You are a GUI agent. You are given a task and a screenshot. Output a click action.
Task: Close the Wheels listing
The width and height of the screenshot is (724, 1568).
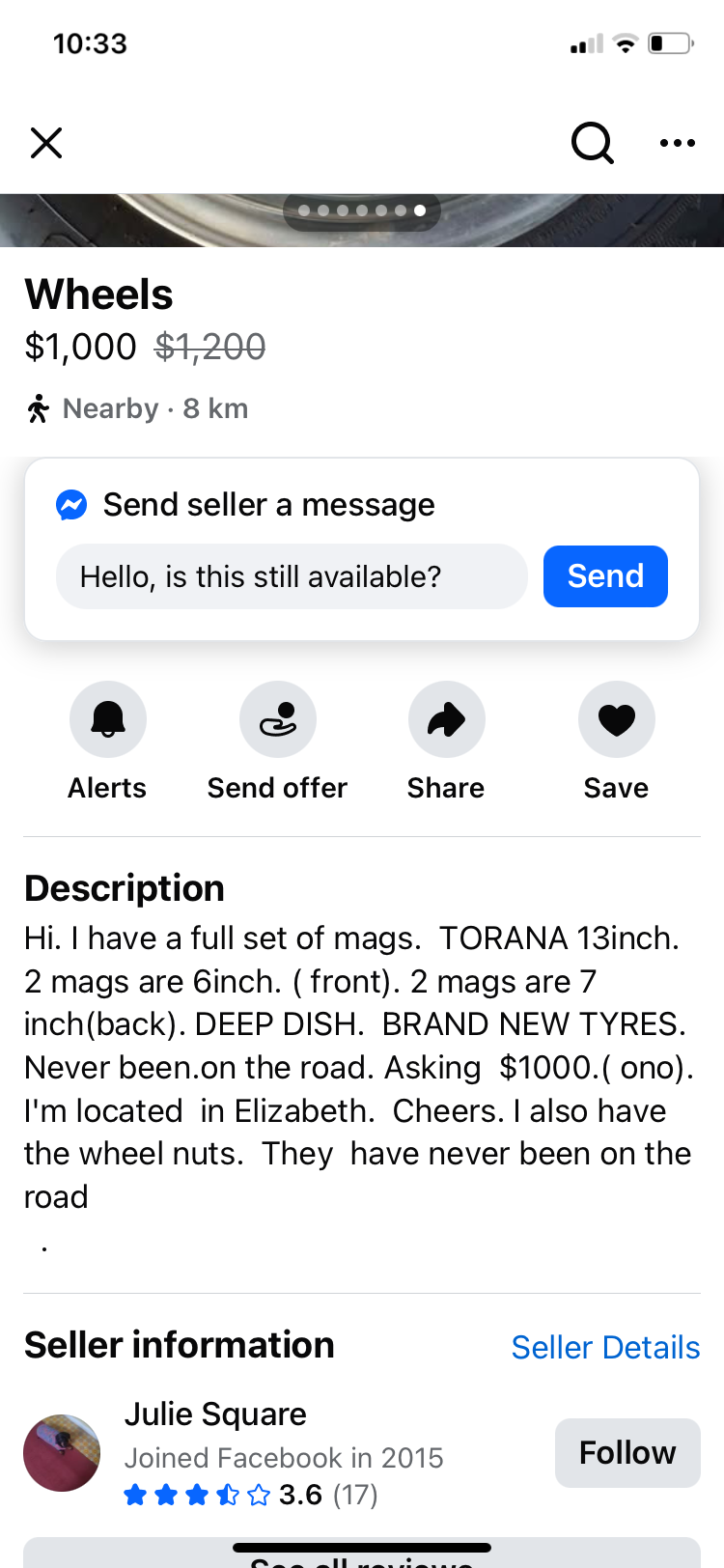[x=46, y=143]
